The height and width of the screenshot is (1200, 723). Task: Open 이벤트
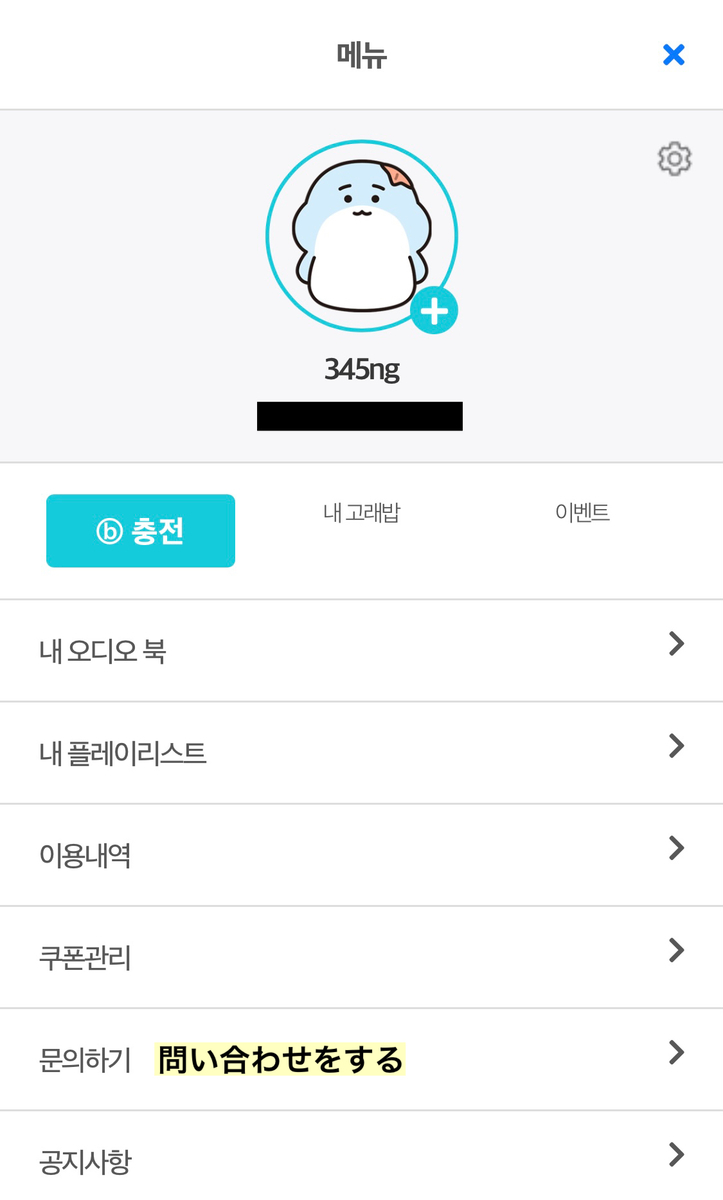pos(582,514)
